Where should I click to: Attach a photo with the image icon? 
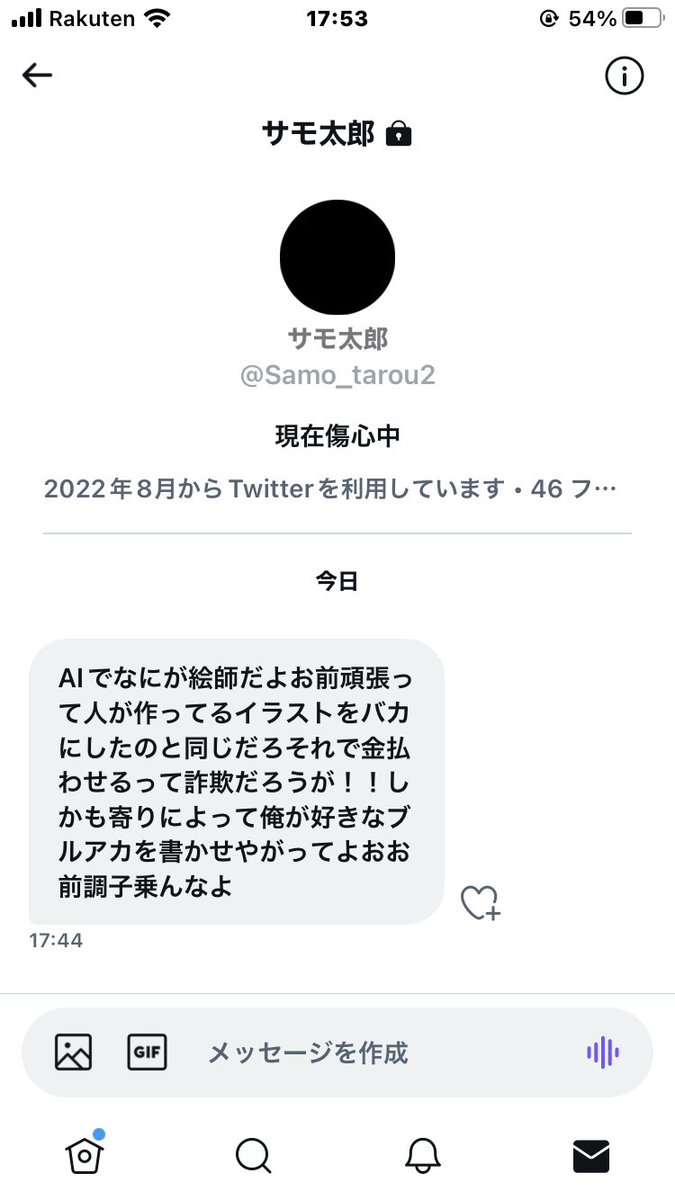[x=73, y=1052]
